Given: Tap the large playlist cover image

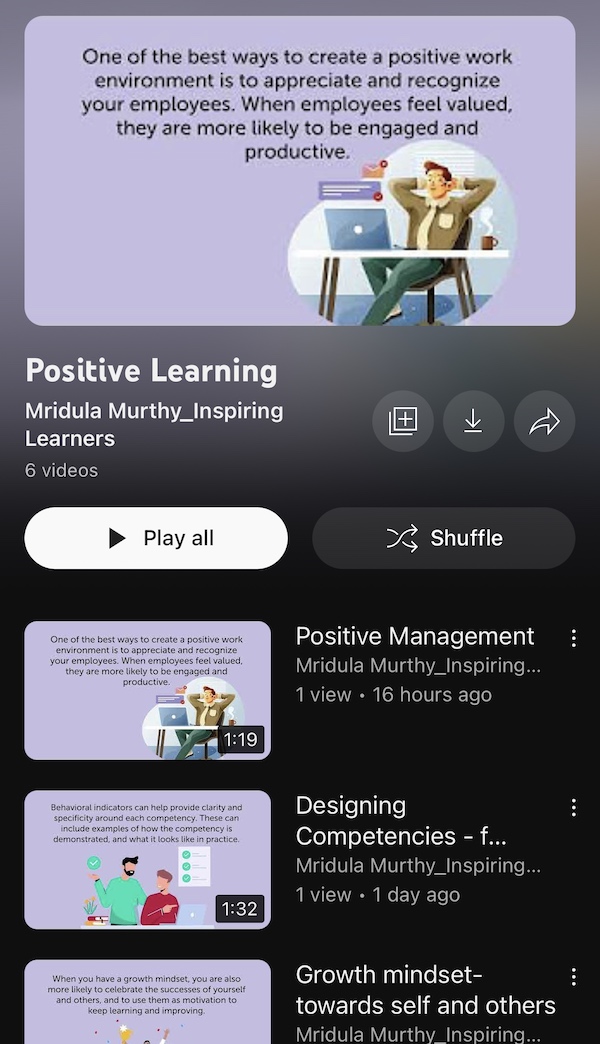Looking at the screenshot, I should pyautogui.click(x=300, y=170).
